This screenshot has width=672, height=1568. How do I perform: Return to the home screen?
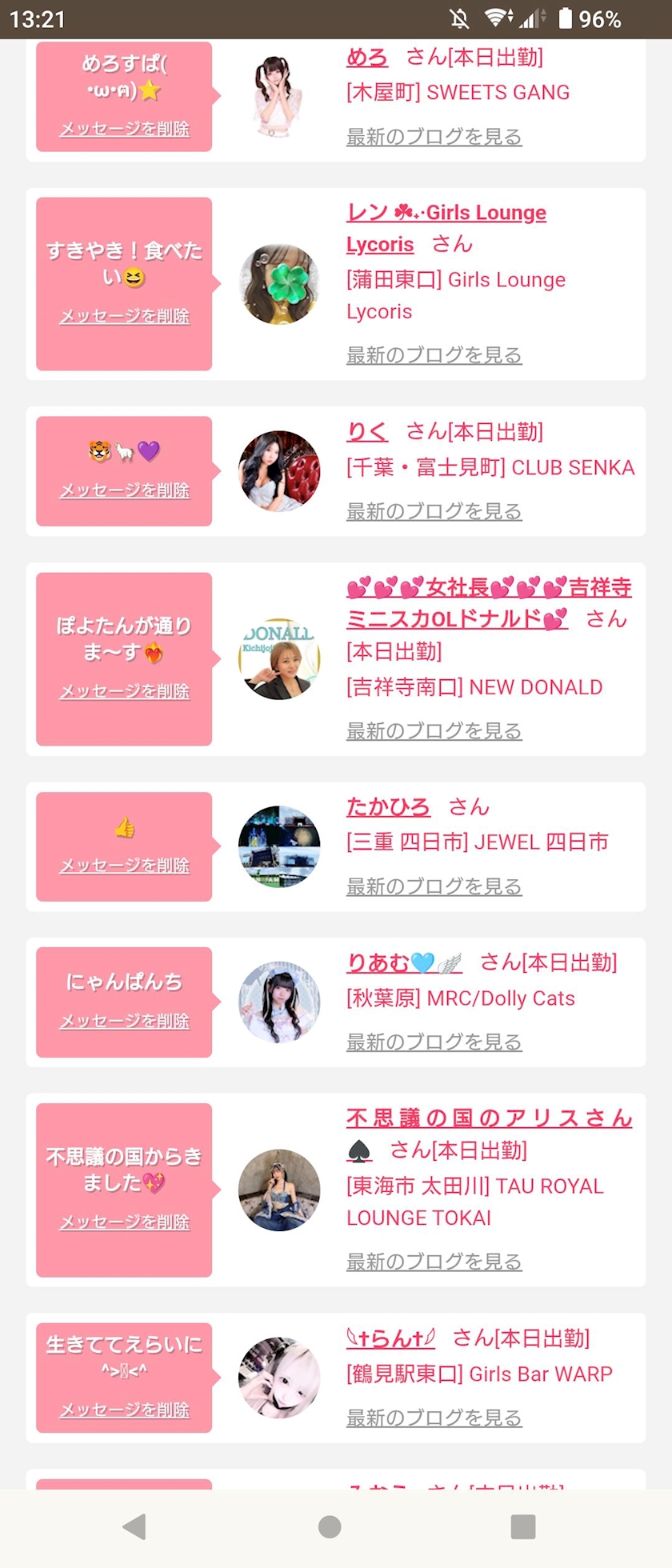click(330, 1526)
